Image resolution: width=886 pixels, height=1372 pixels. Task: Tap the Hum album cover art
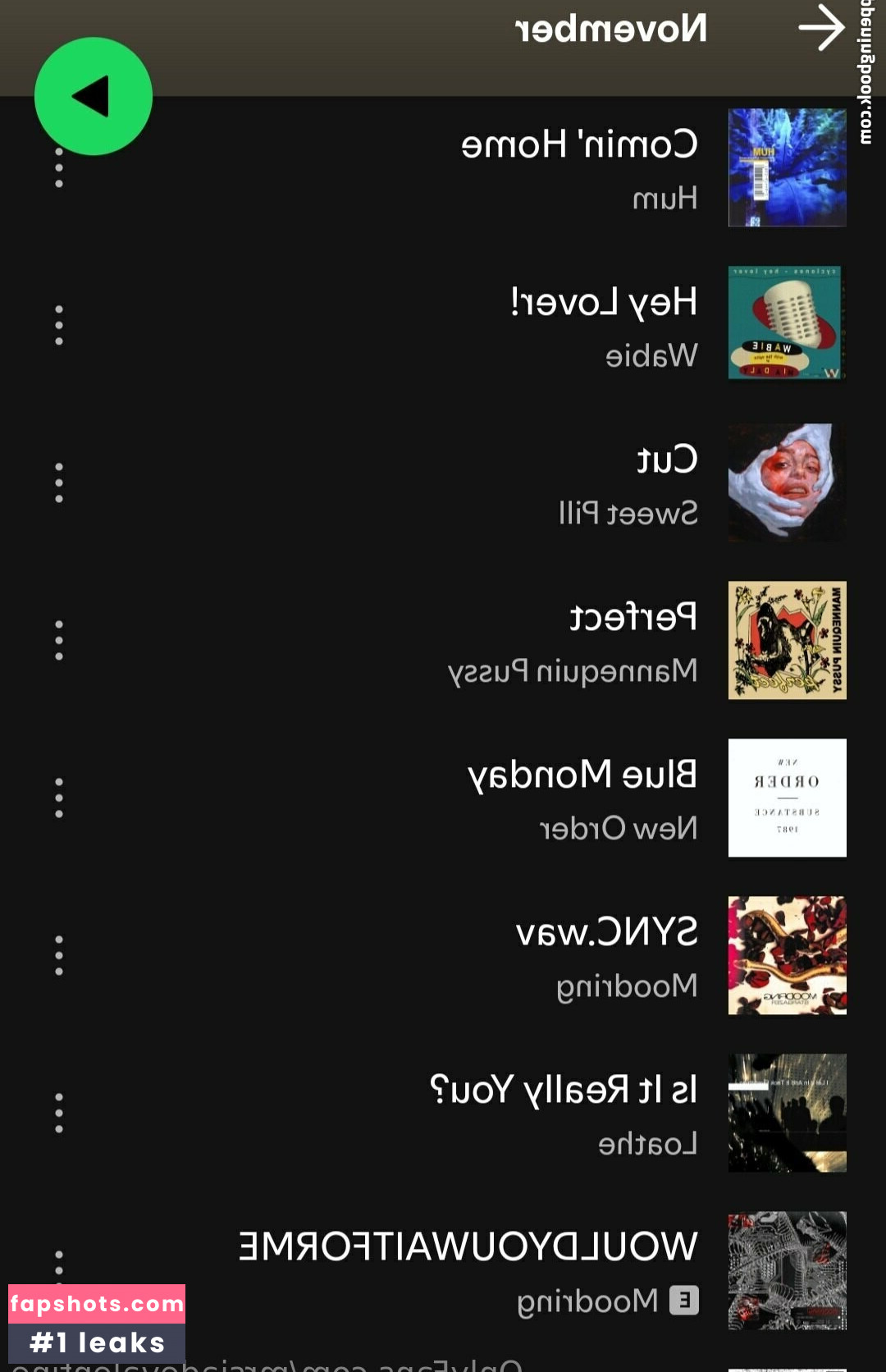coord(786,167)
